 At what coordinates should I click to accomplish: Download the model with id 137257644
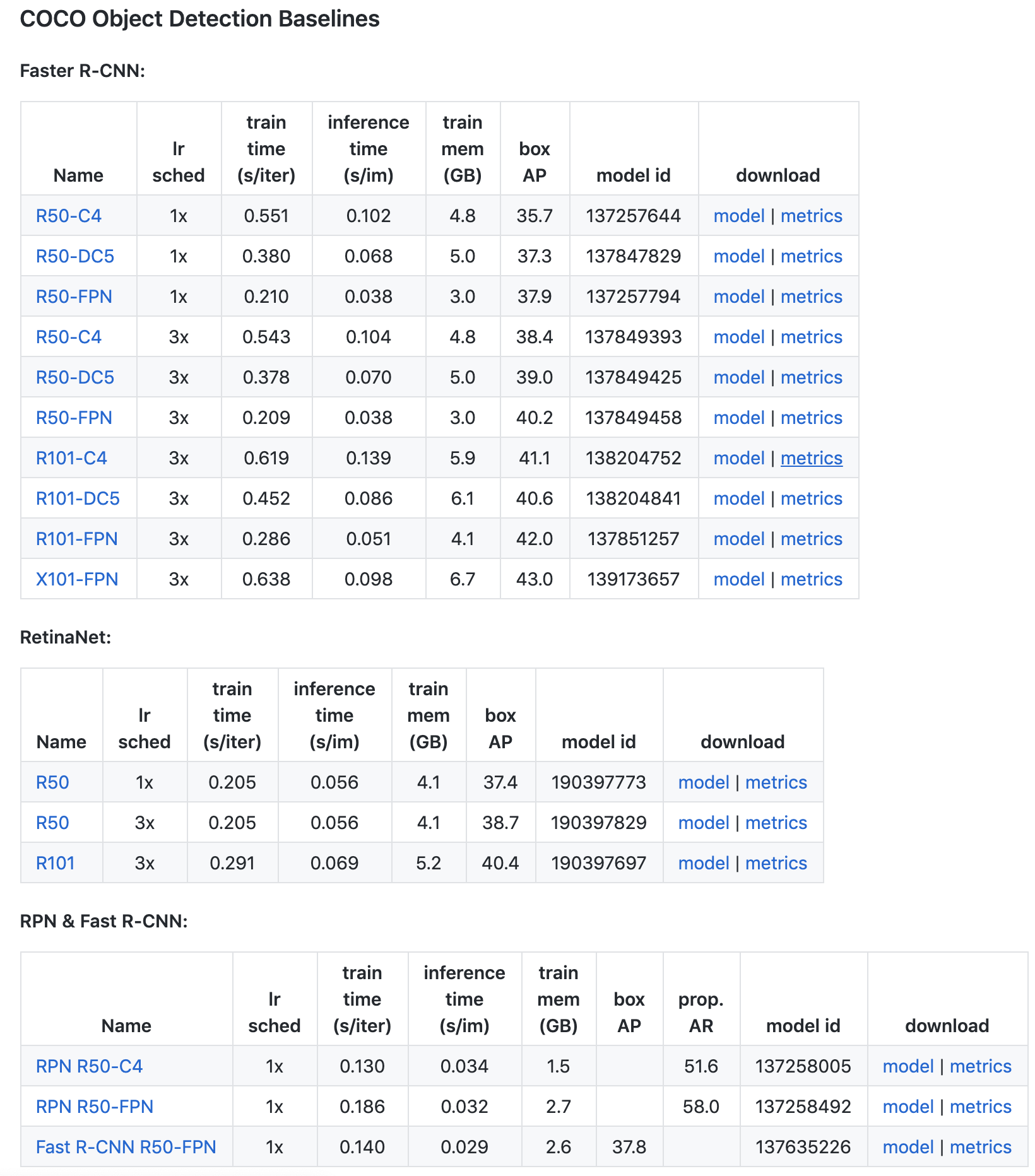[x=739, y=216]
